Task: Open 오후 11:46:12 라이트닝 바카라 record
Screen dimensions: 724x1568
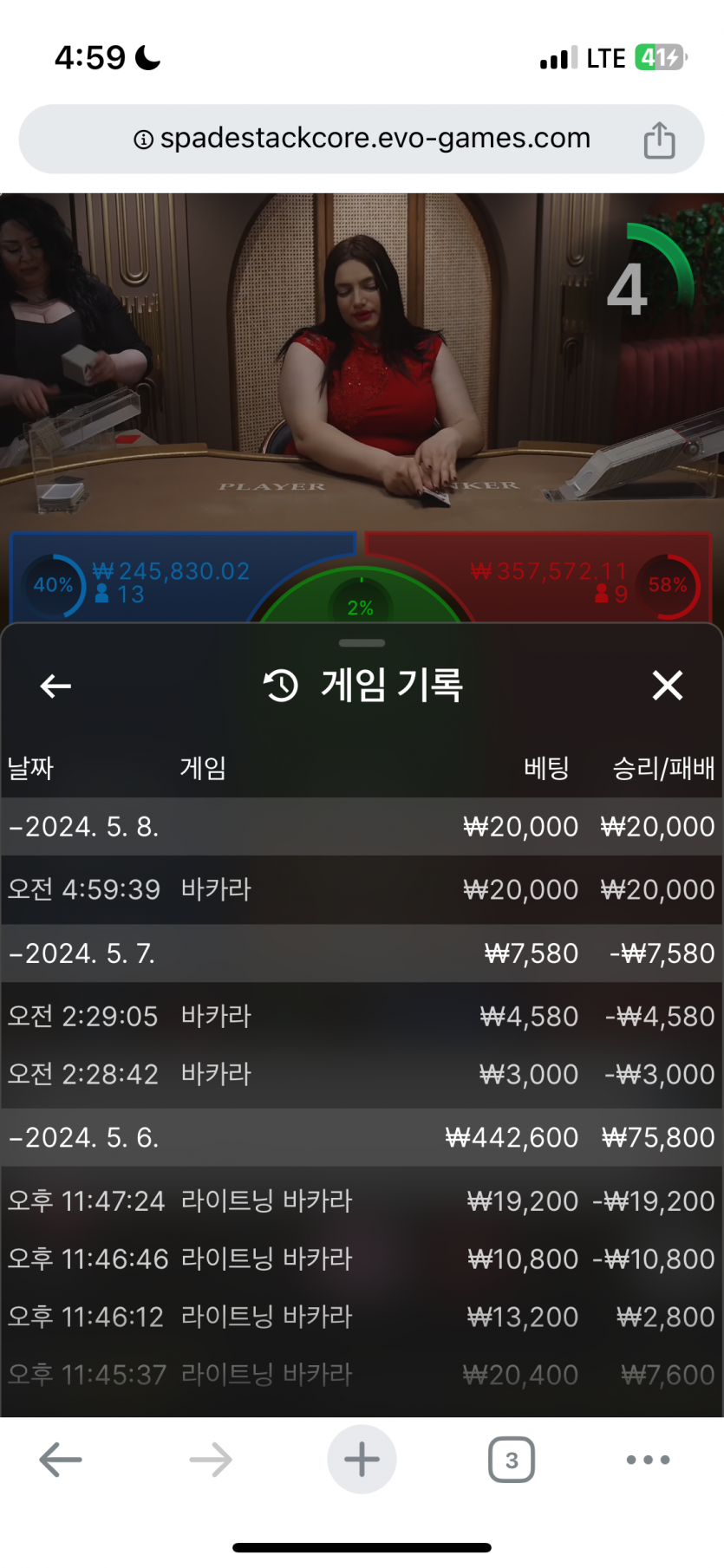Action: (362, 1317)
